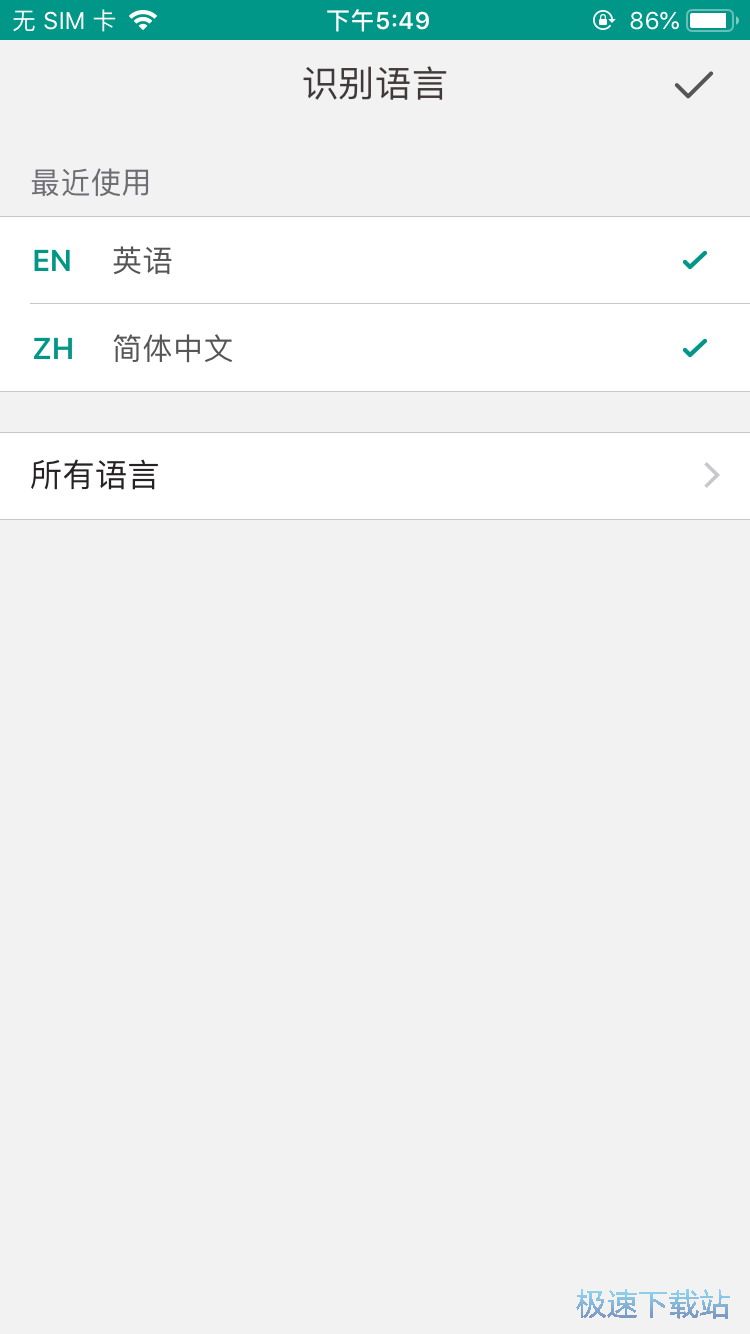
Task: Confirm language selection with top checkmark
Action: 693,85
